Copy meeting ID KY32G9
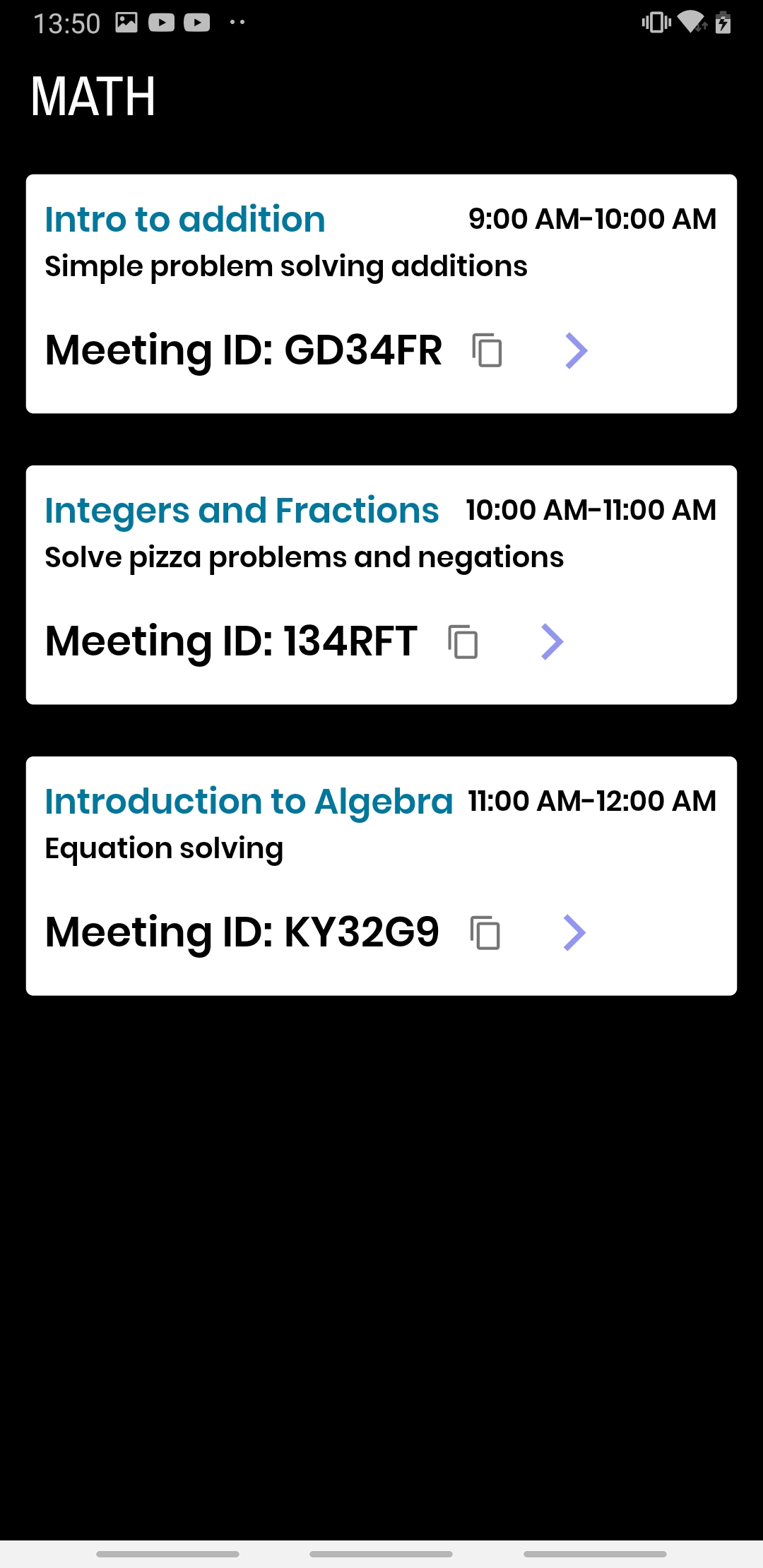Screen dimensions: 763x1568 [x=485, y=932]
